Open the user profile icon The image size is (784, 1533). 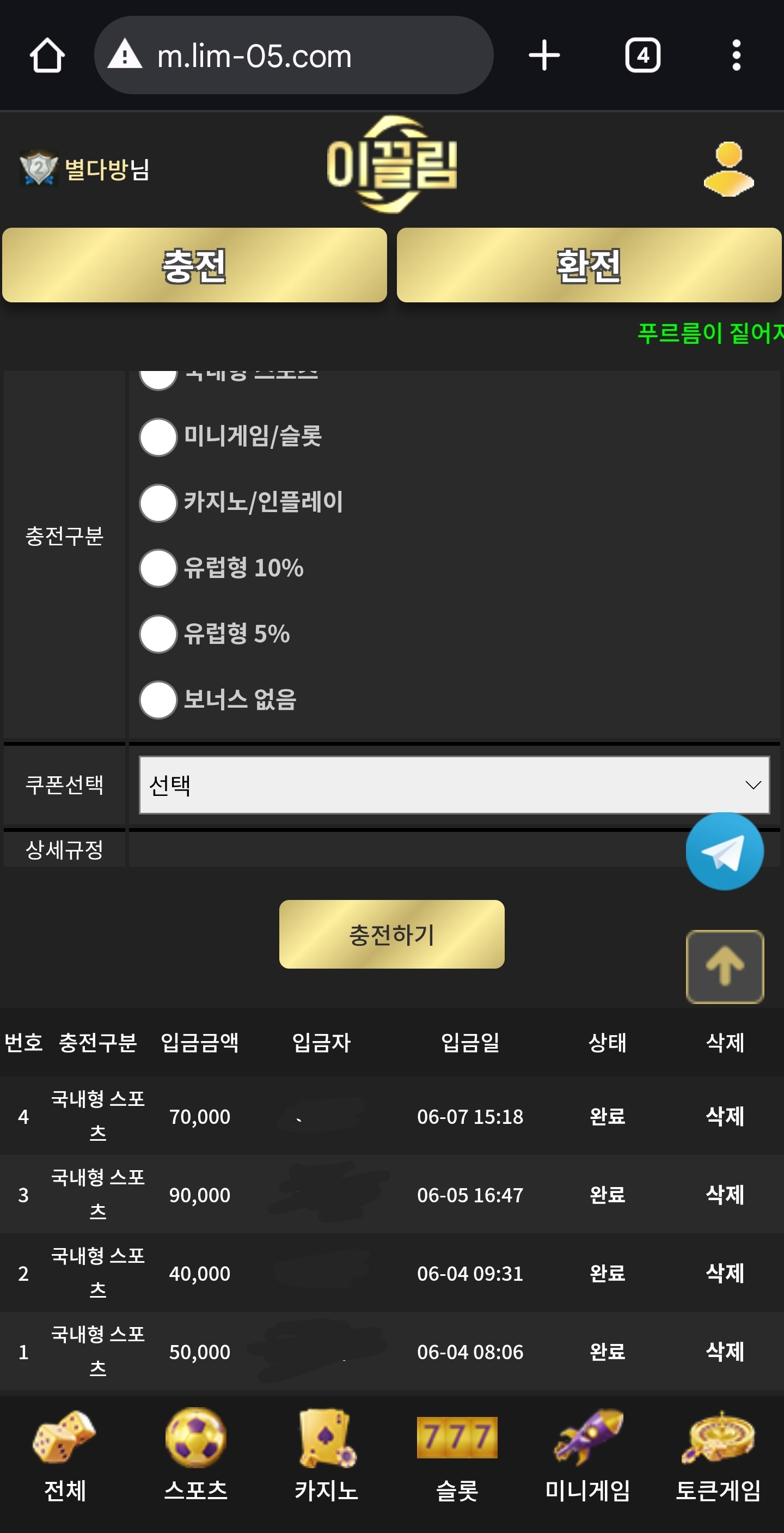point(728,169)
